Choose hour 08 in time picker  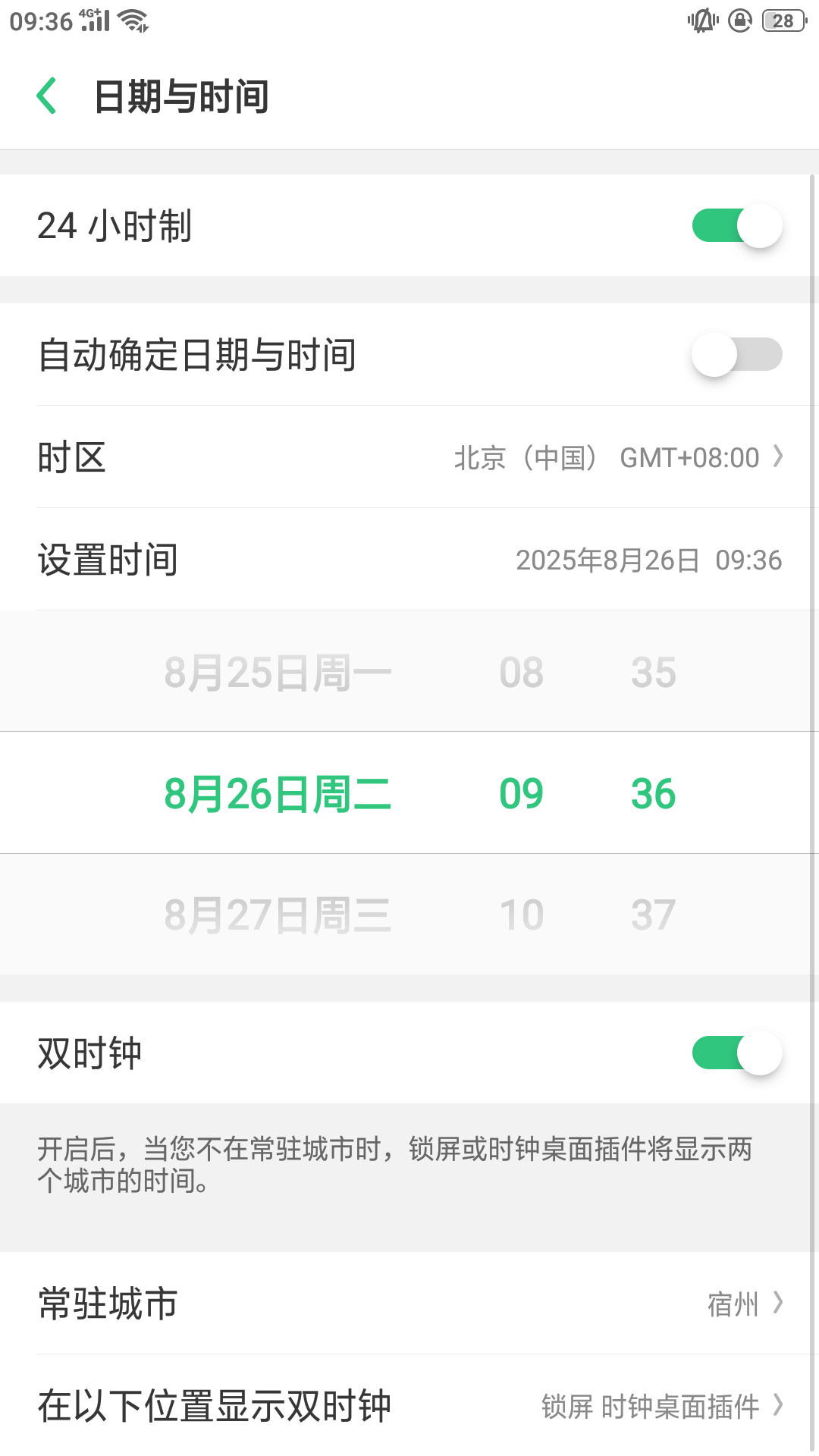522,673
